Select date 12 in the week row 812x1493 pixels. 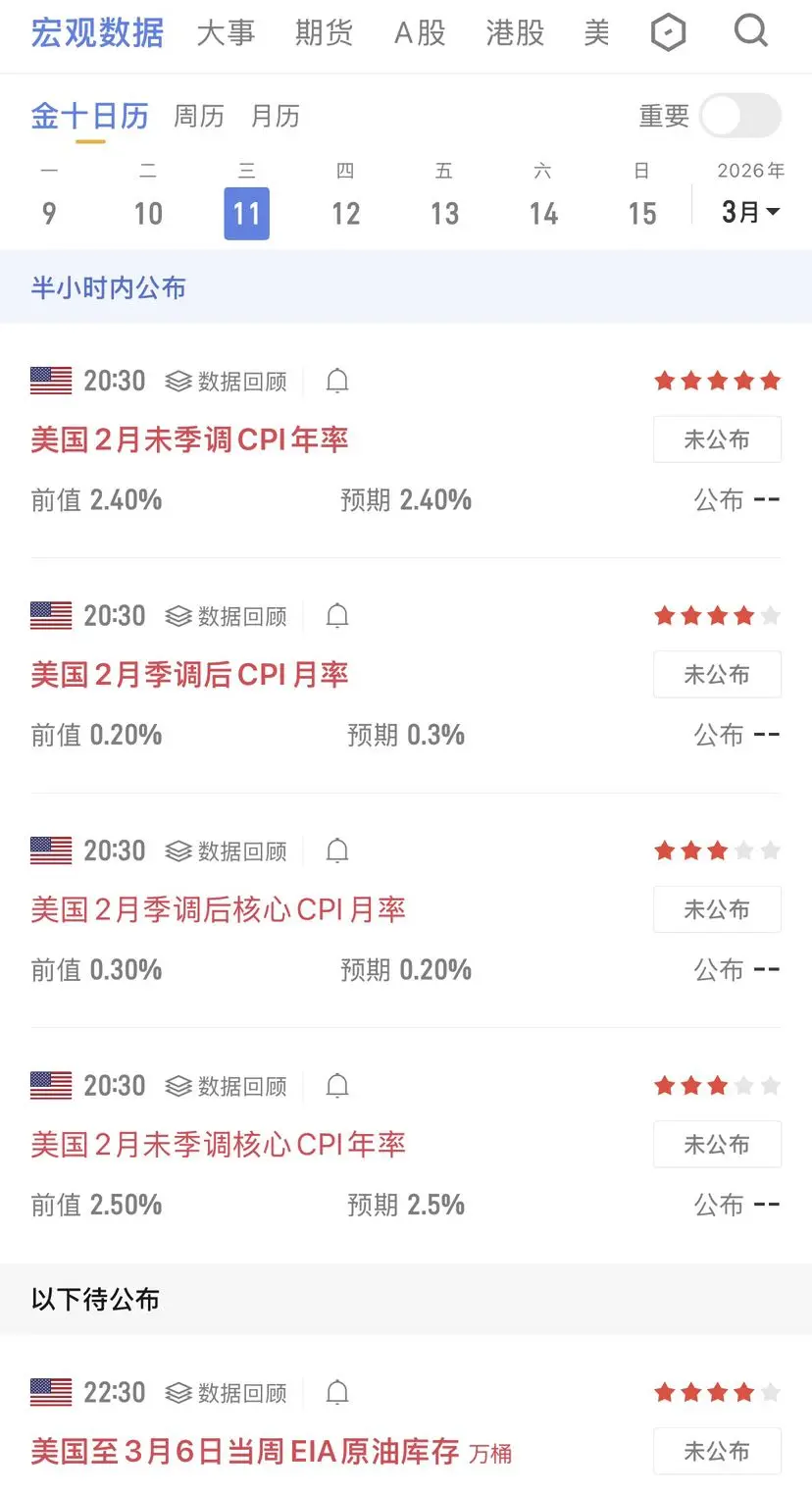coord(345,213)
